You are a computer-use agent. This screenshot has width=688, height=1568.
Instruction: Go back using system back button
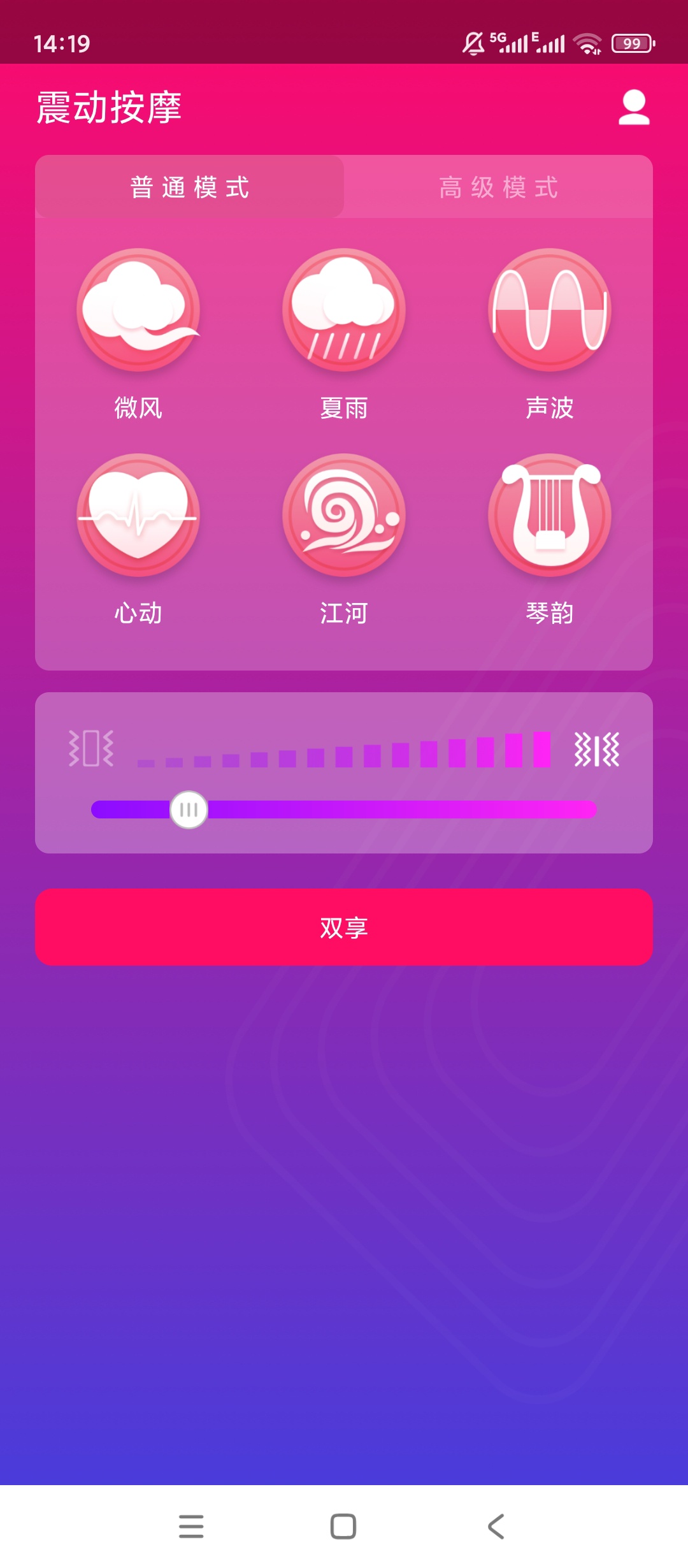[x=496, y=1527]
